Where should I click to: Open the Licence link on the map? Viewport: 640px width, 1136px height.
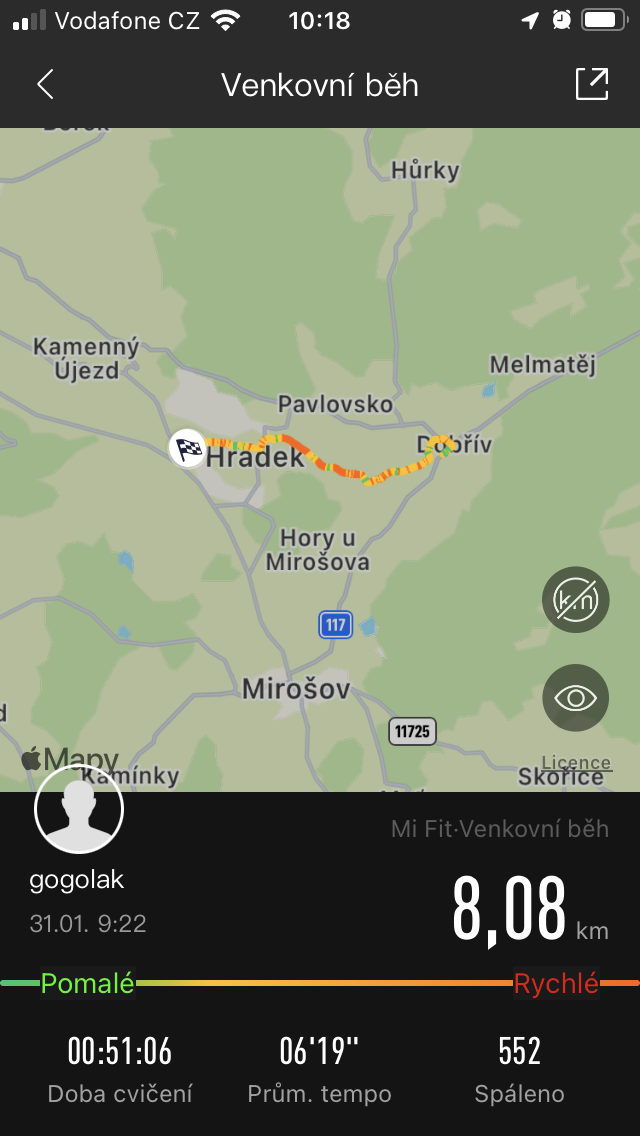tap(576, 762)
